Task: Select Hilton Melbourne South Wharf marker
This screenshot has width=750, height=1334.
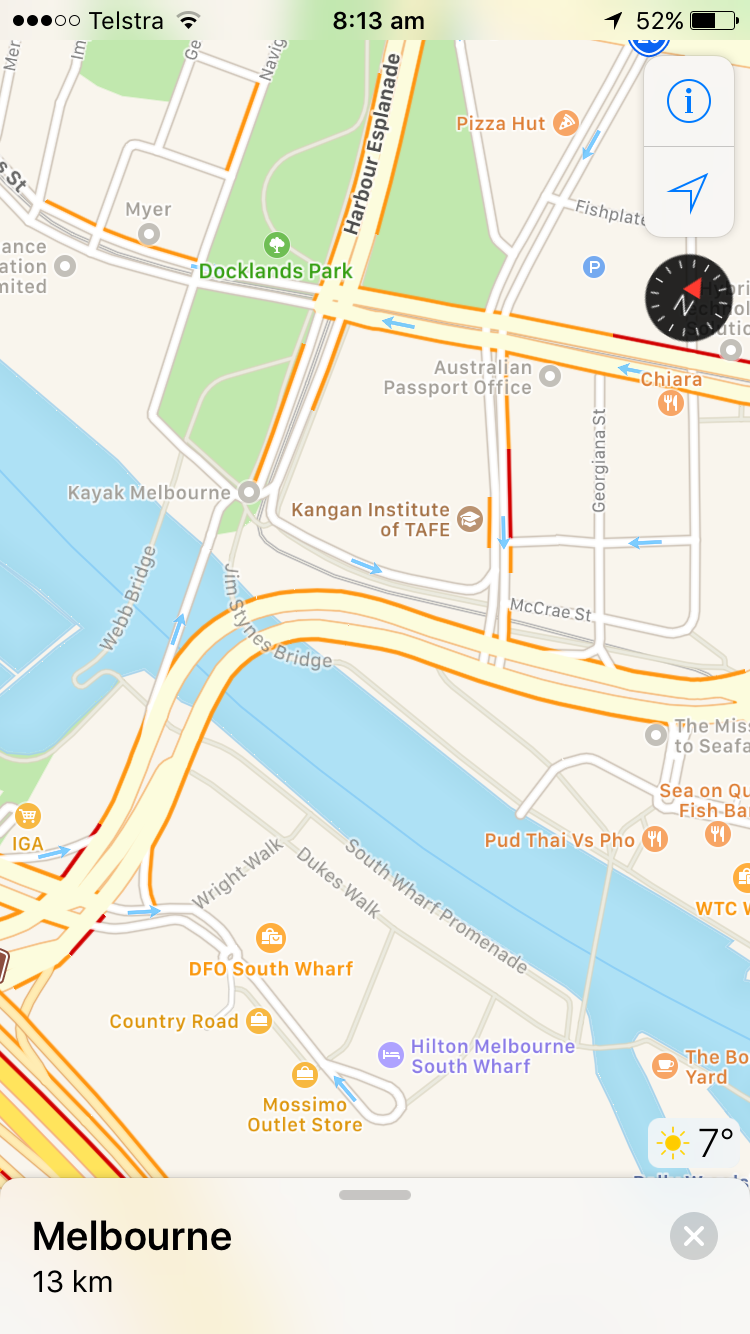Action: click(x=391, y=1054)
